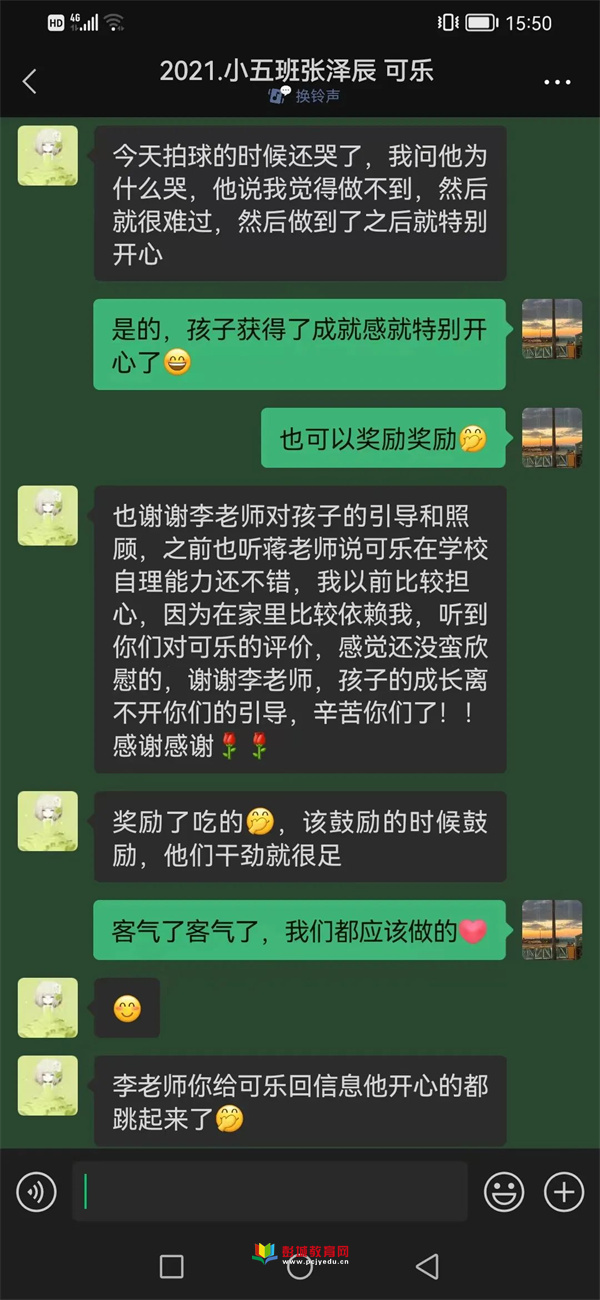Focus the message text field
The image size is (600, 1300).
270,1191
